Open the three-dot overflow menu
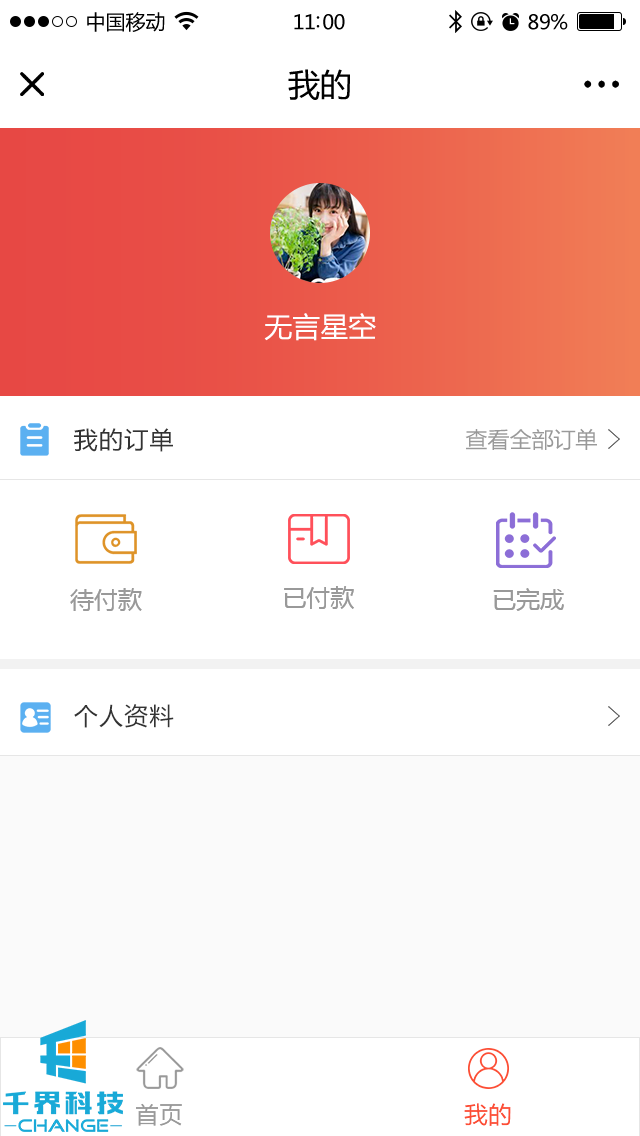This screenshot has height=1136, width=640. (x=601, y=84)
